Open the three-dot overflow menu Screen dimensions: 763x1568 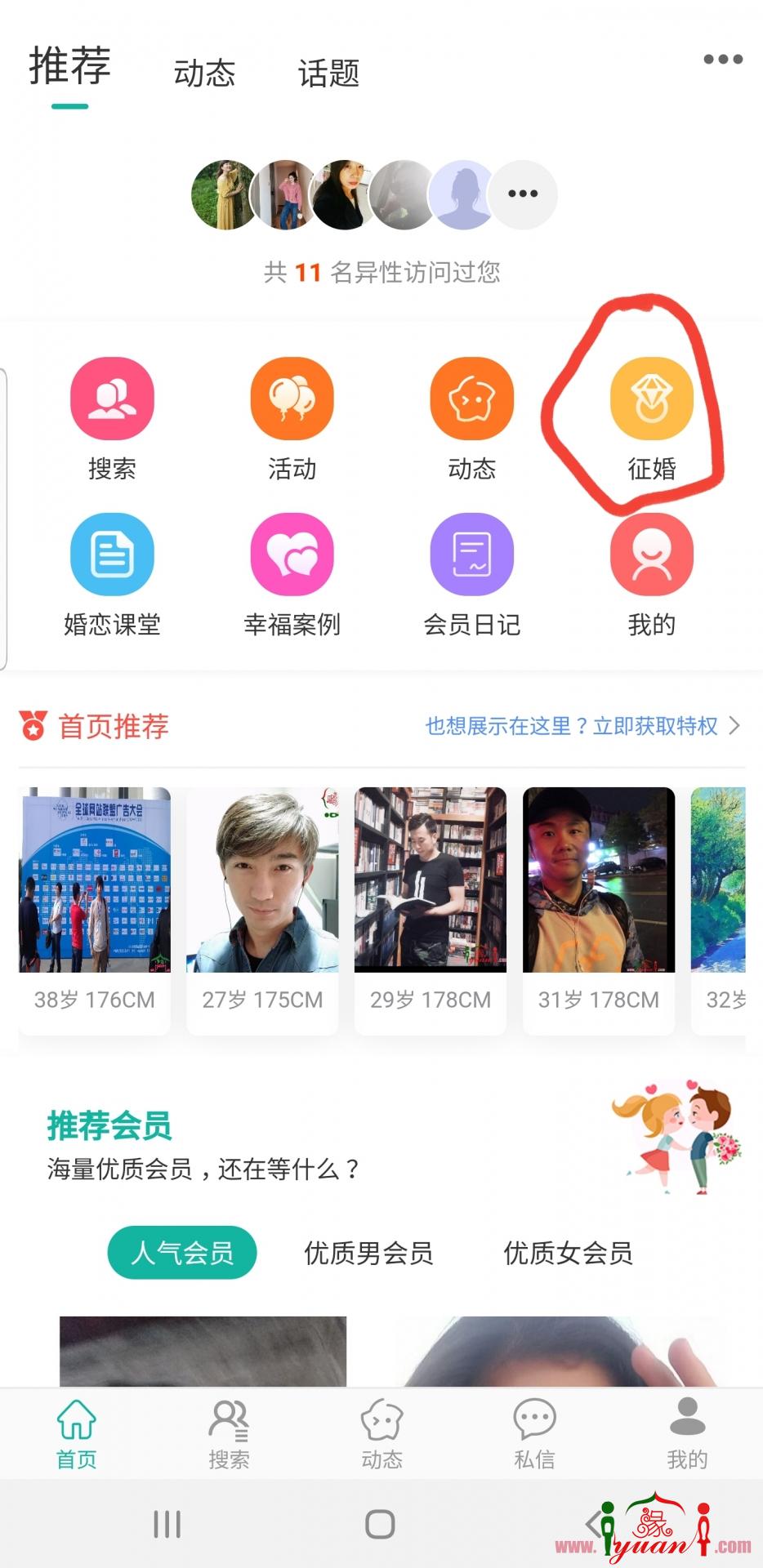pyautogui.click(x=723, y=59)
